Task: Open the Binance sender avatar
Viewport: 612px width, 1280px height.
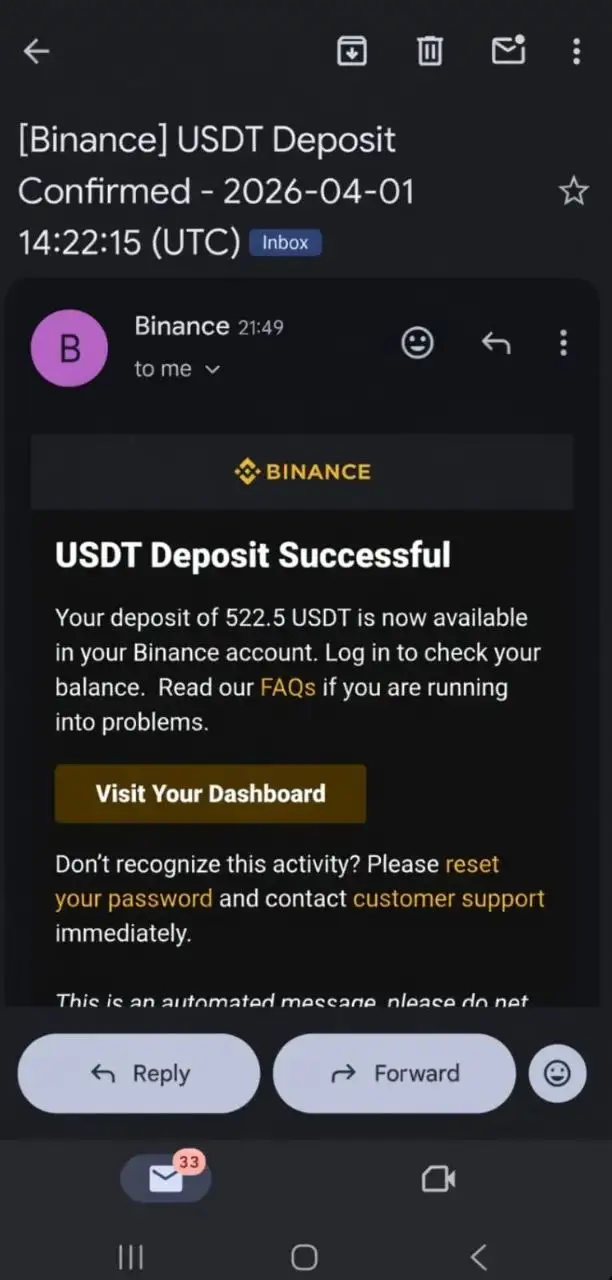Action: click(x=69, y=348)
